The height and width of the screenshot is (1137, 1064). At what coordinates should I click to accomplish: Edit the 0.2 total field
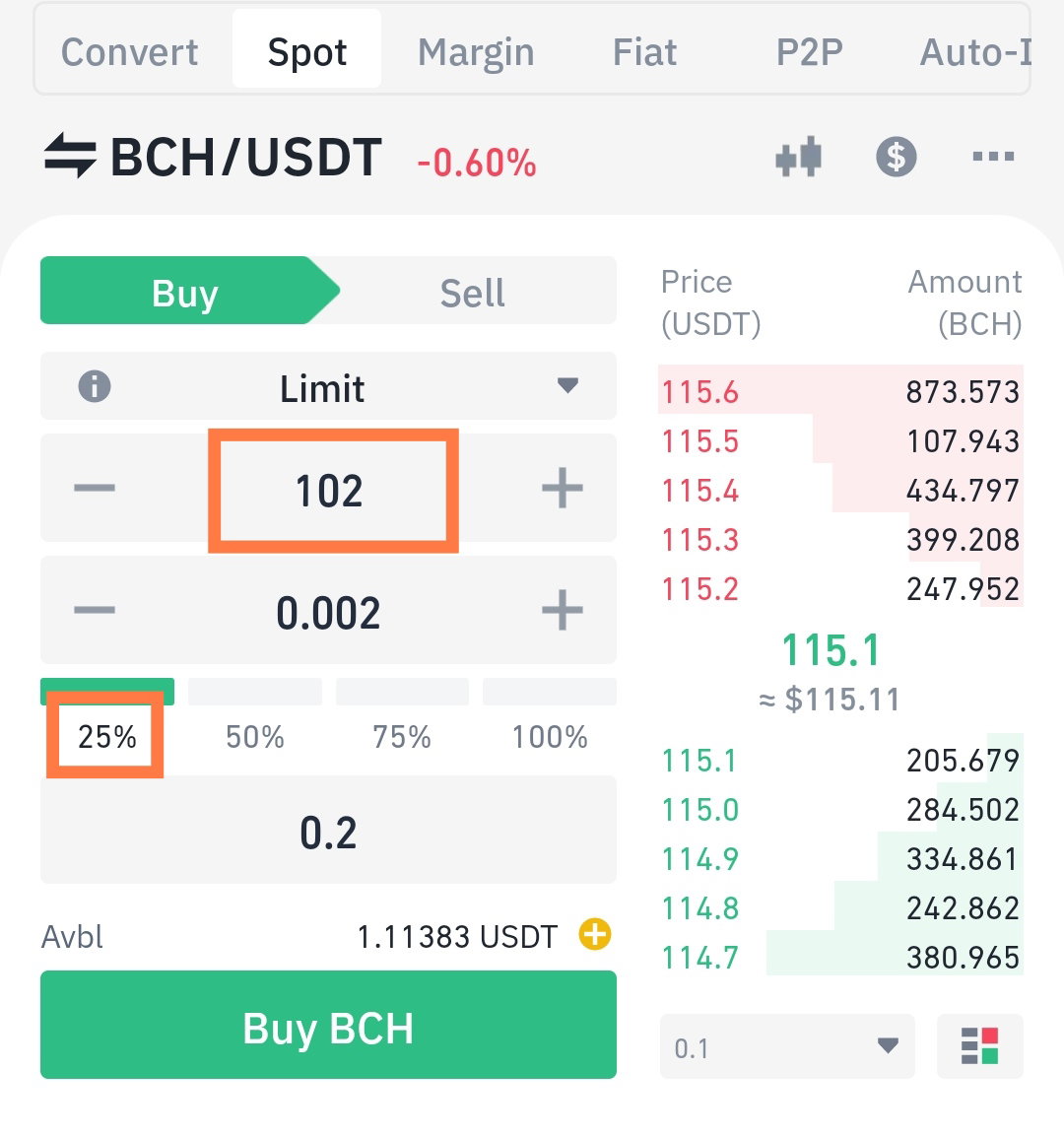pos(328,831)
